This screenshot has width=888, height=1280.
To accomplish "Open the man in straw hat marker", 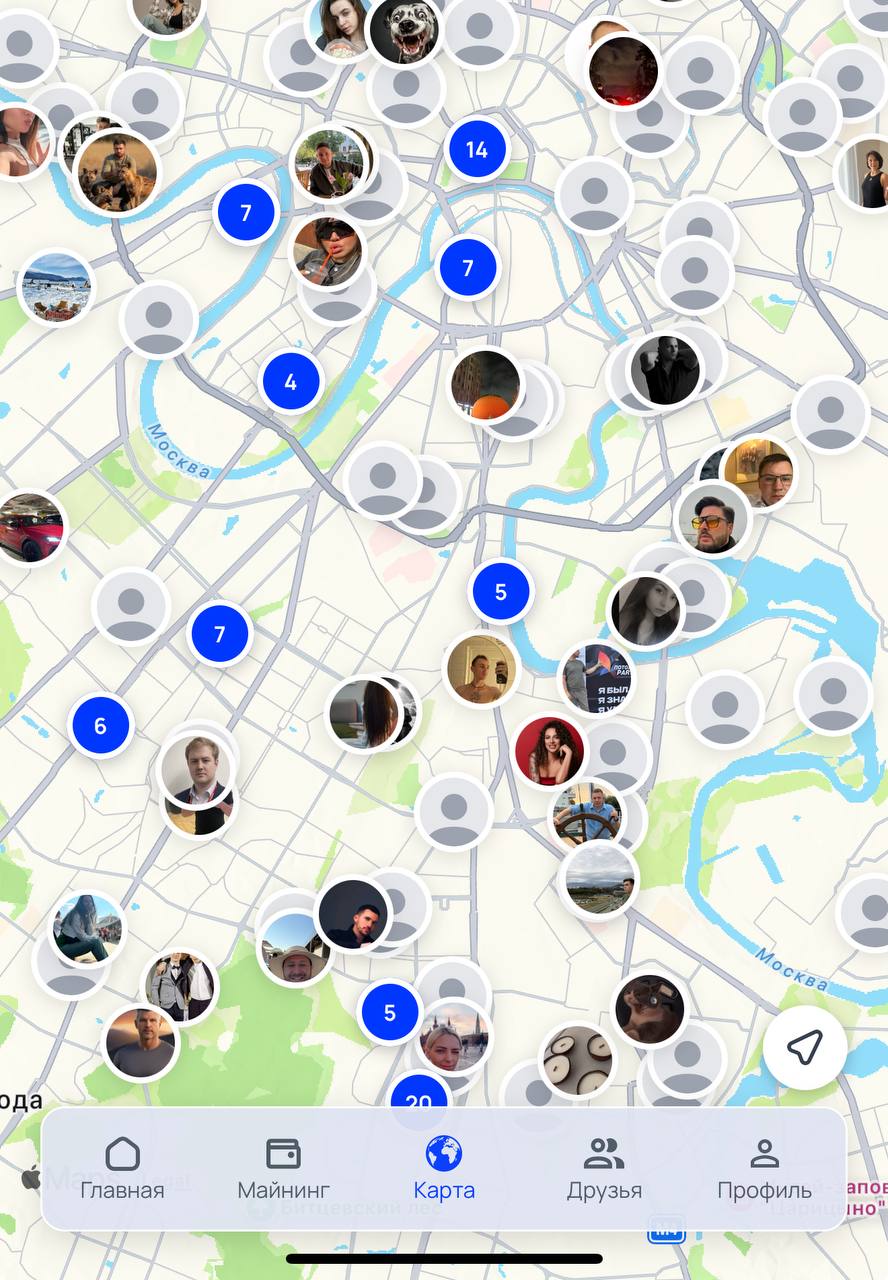I will (x=294, y=949).
